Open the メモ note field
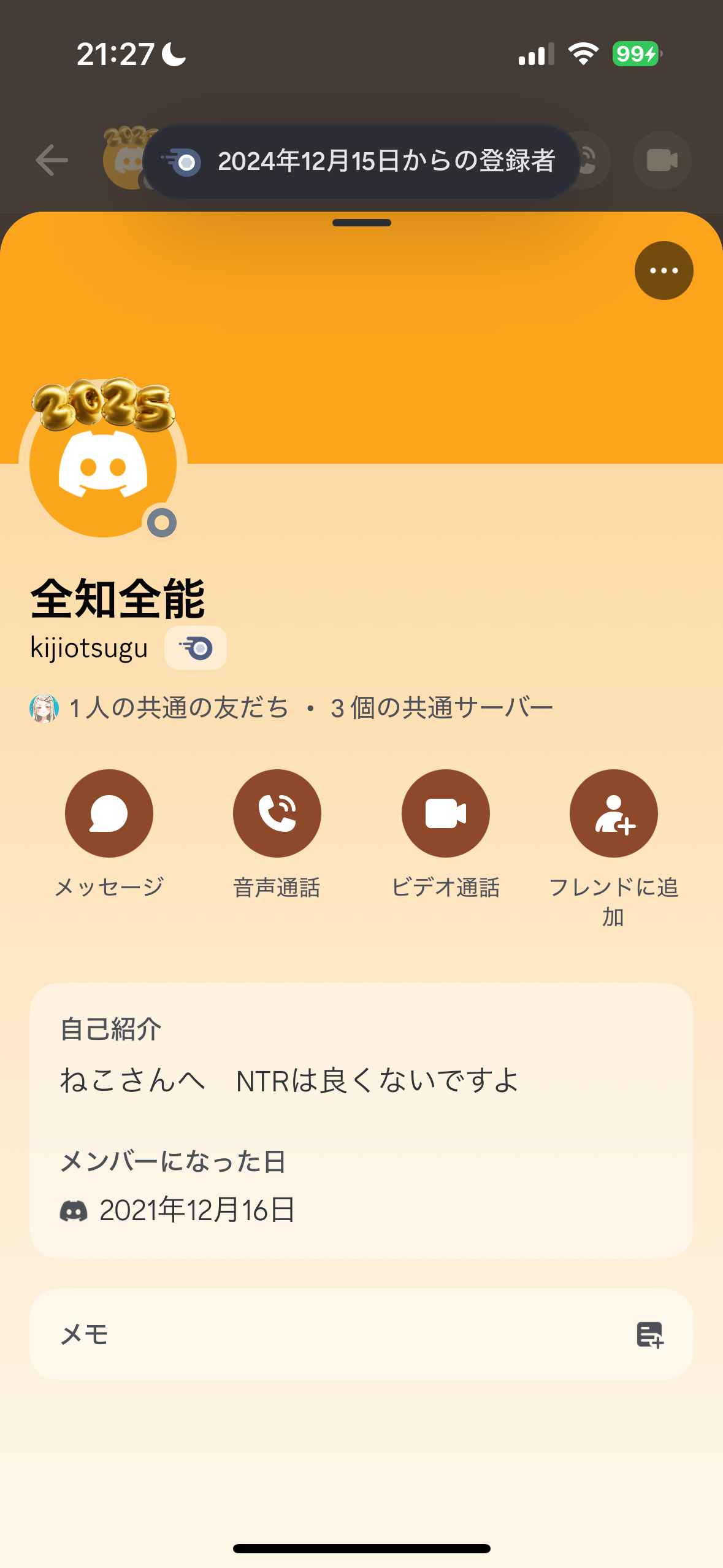Image resolution: width=723 pixels, height=1568 pixels. click(x=361, y=1335)
